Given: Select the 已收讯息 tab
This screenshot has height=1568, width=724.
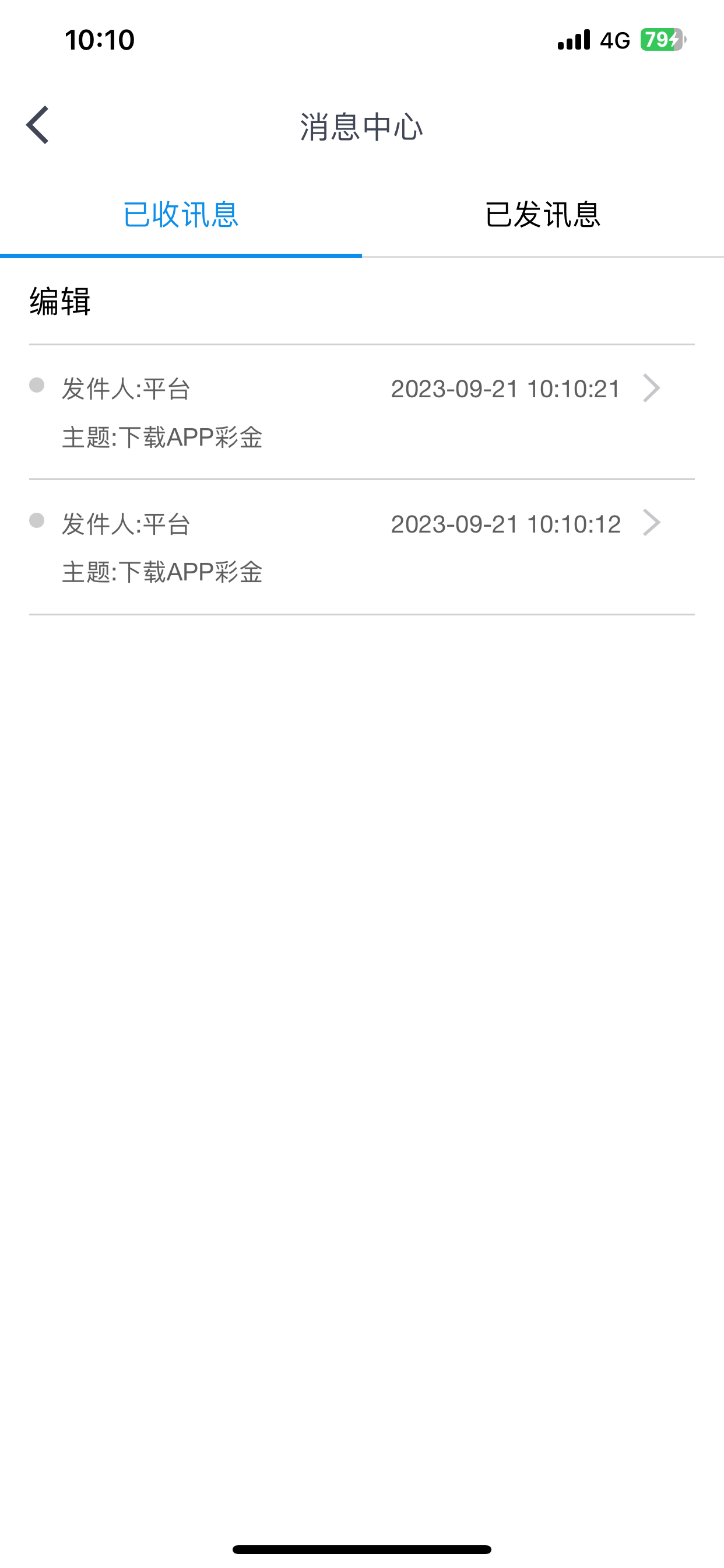Looking at the screenshot, I should pyautogui.click(x=181, y=215).
